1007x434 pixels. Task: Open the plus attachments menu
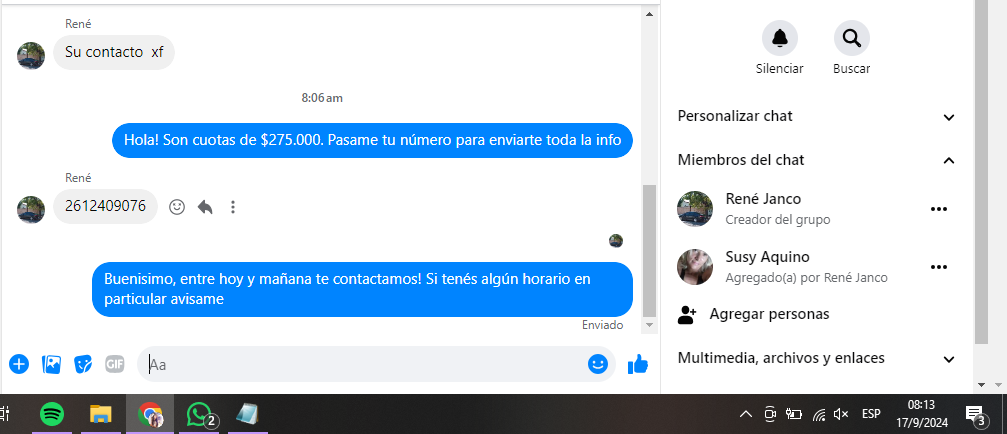coord(19,364)
